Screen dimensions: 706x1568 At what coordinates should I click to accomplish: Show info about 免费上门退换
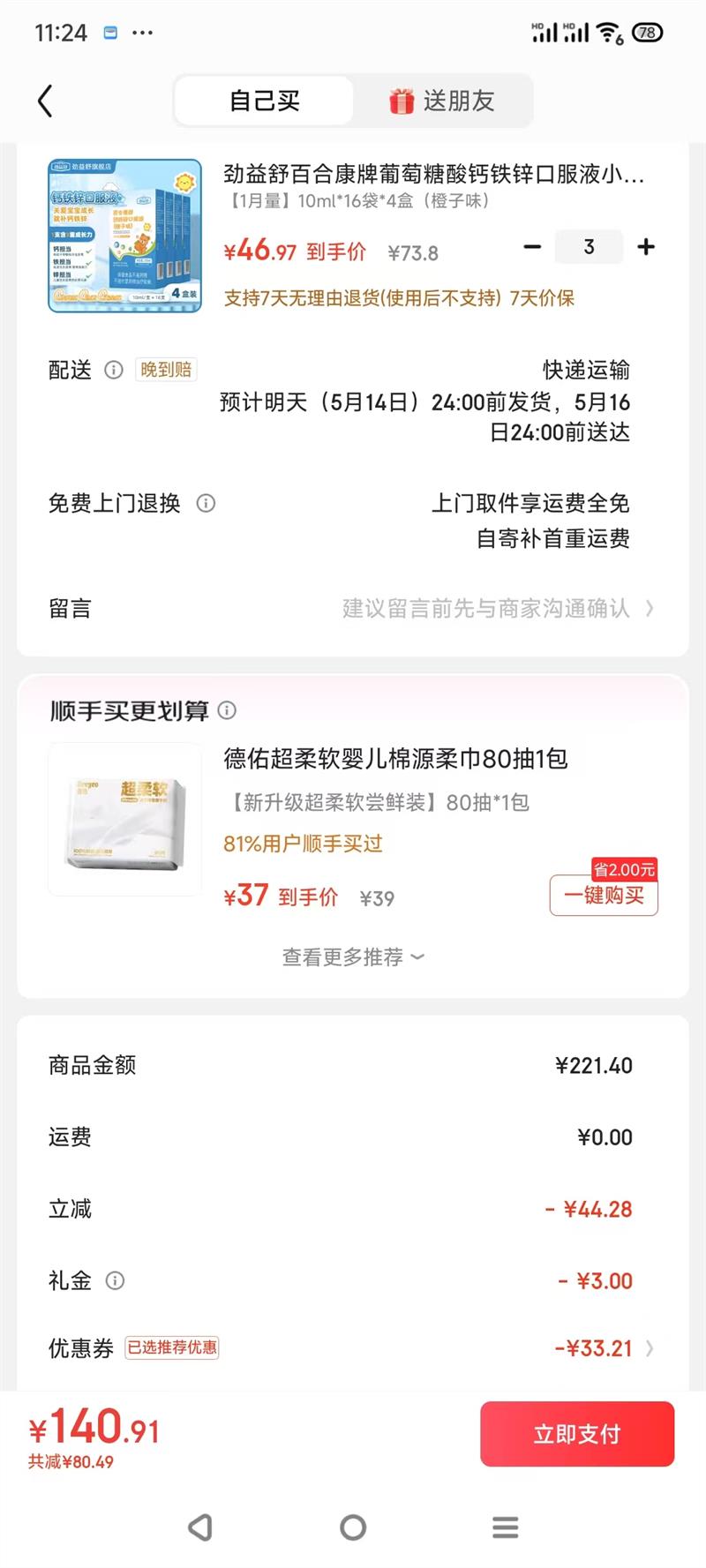[206, 504]
